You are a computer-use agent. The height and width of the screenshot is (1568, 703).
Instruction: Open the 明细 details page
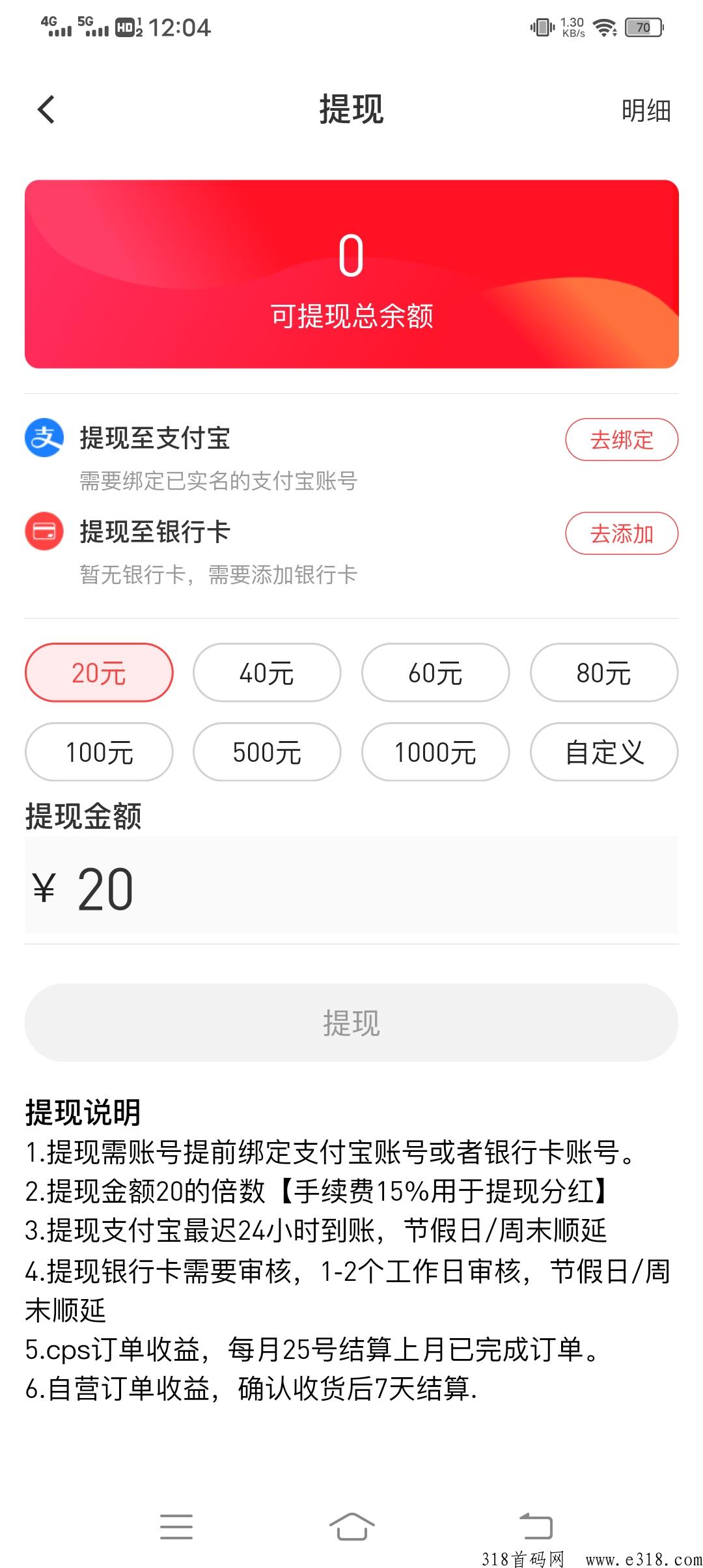[646, 110]
